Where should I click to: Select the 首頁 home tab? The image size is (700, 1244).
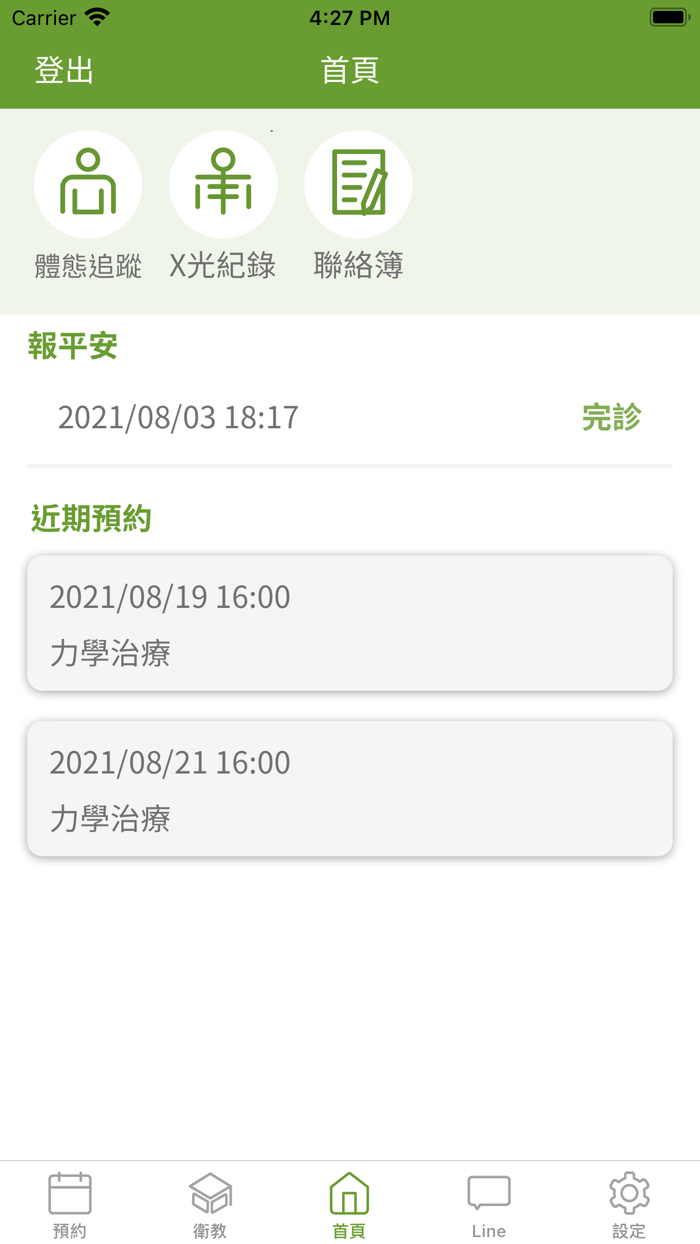coord(349,1205)
